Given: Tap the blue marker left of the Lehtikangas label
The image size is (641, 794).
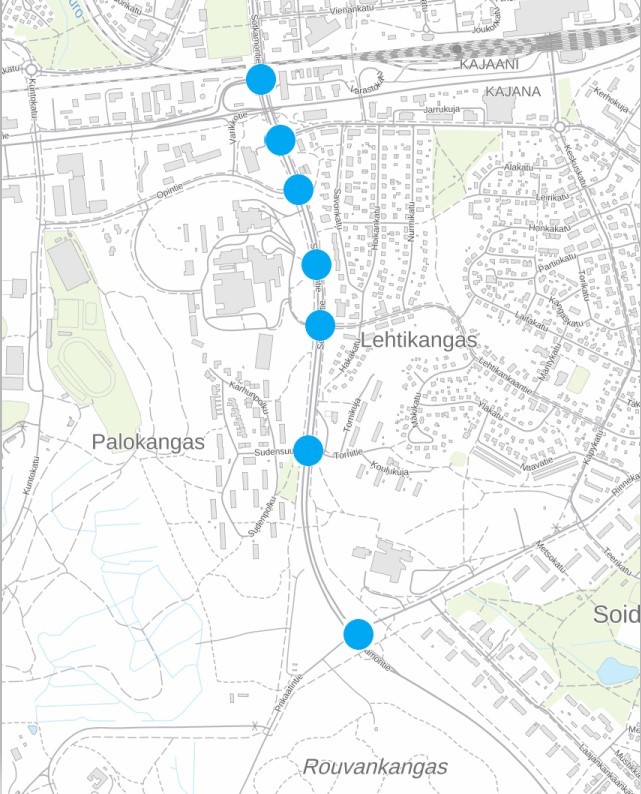Looking at the screenshot, I should click(x=320, y=326).
